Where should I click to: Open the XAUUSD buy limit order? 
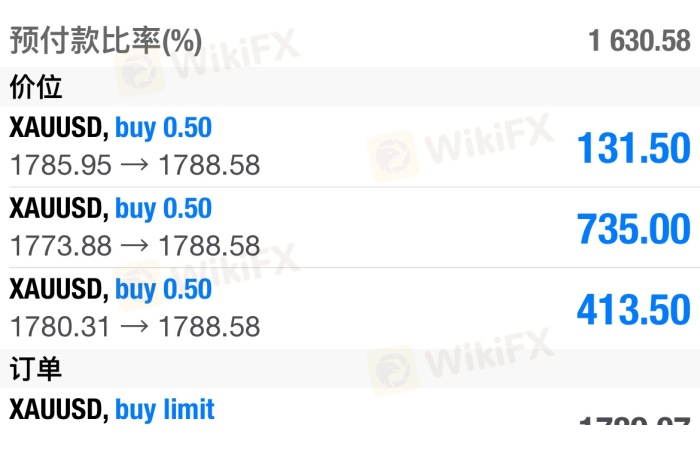[350, 412]
